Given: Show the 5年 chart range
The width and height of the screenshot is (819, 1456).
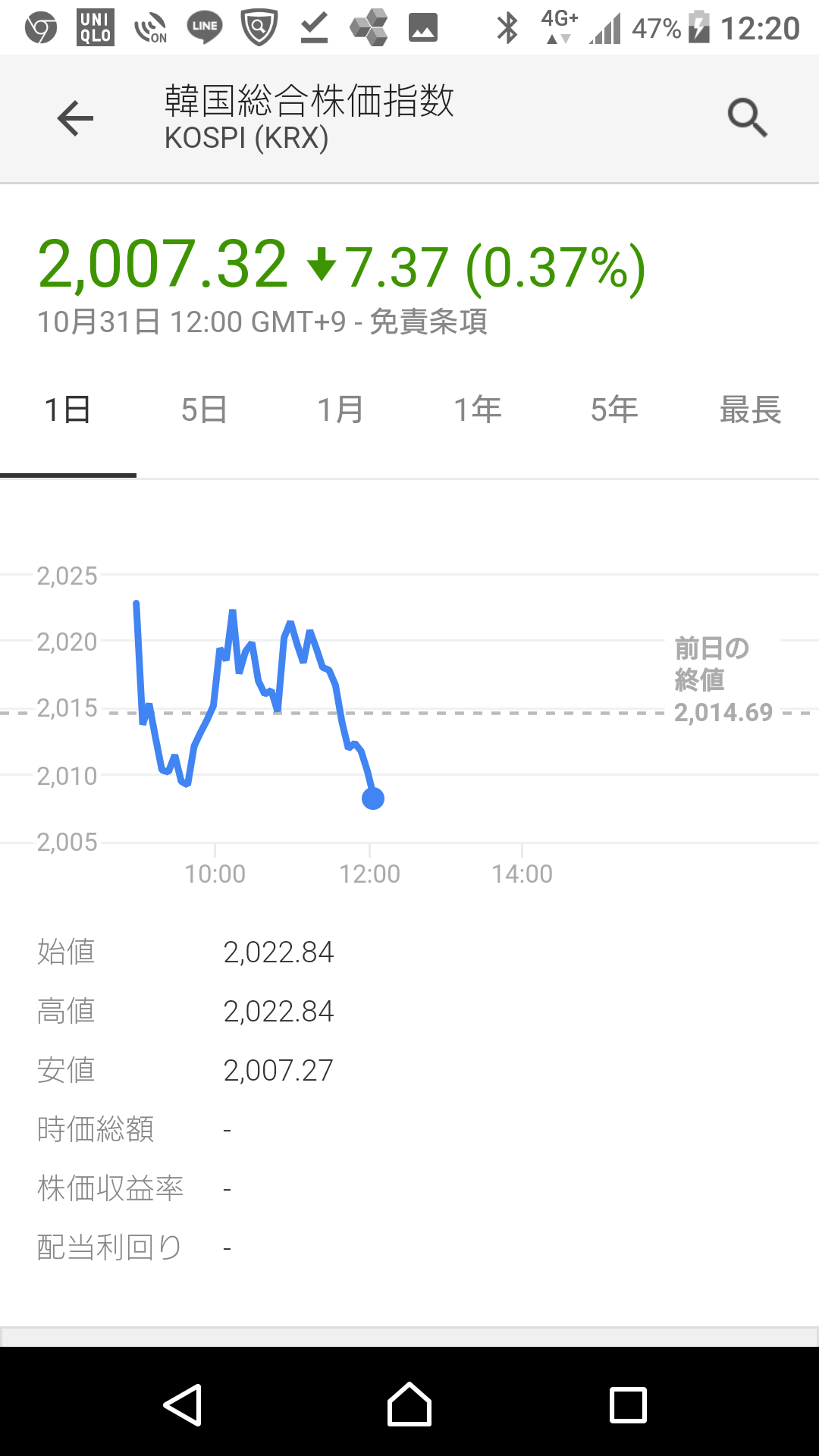Looking at the screenshot, I should pyautogui.click(x=613, y=410).
